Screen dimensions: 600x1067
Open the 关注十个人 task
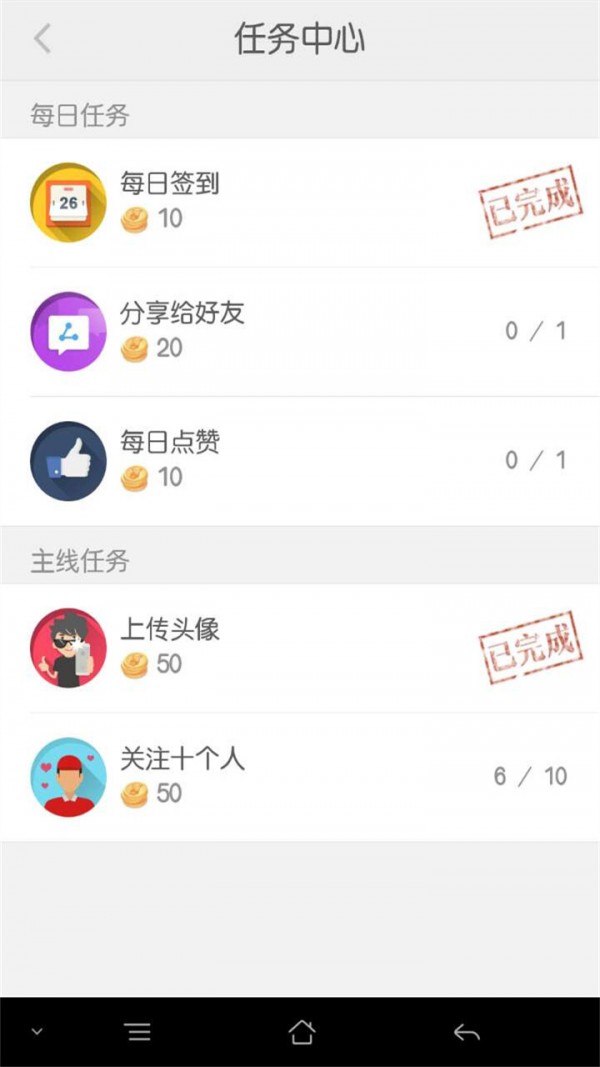(x=300, y=777)
